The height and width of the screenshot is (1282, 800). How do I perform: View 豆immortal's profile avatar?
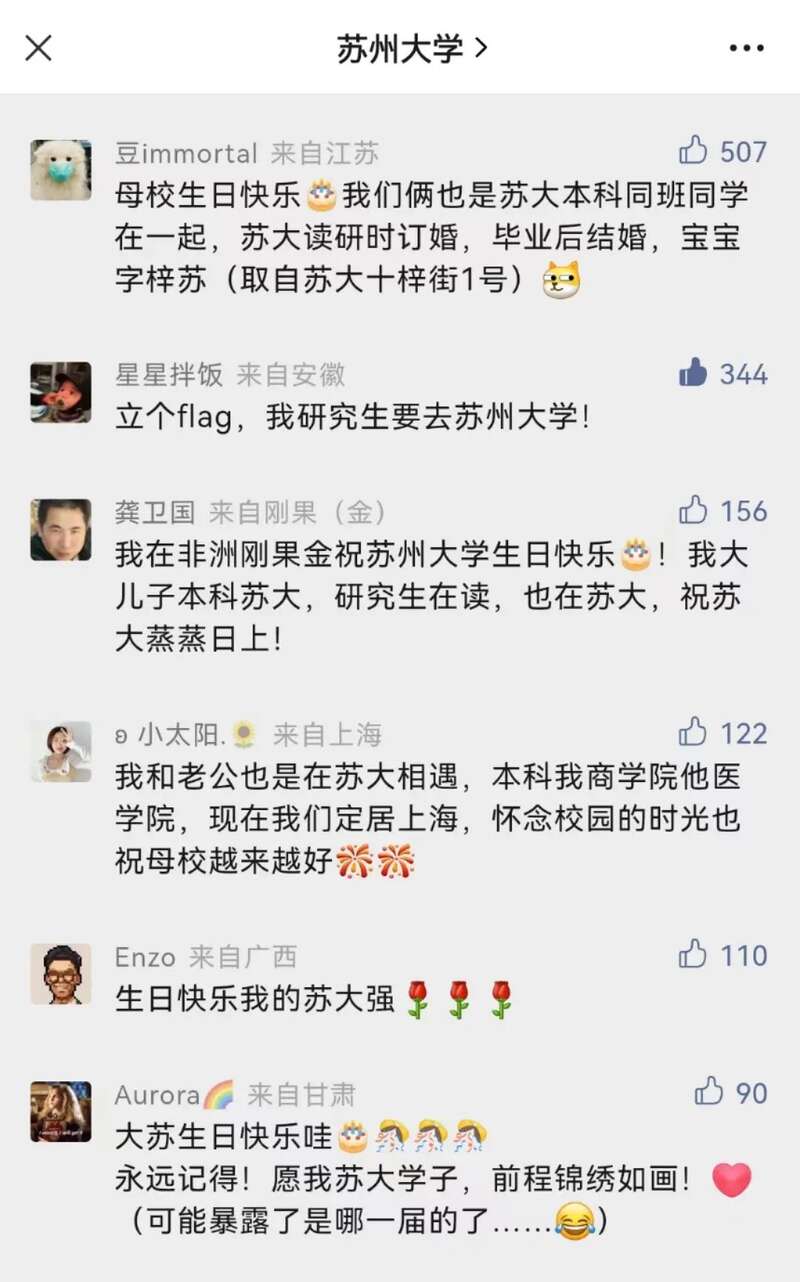pyautogui.click(x=60, y=170)
